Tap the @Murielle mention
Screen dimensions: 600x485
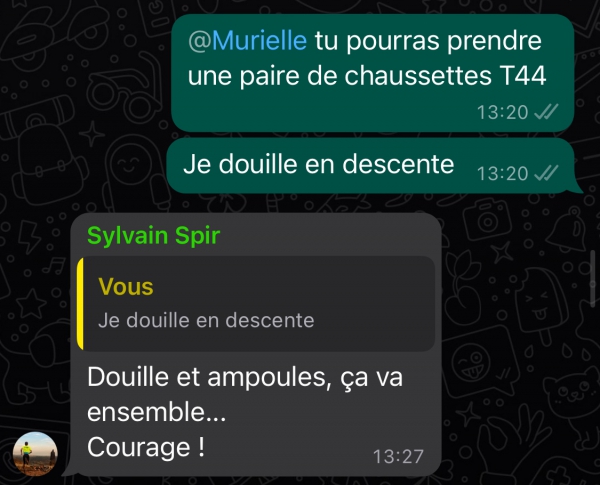pyautogui.click(x=247, y=43)
